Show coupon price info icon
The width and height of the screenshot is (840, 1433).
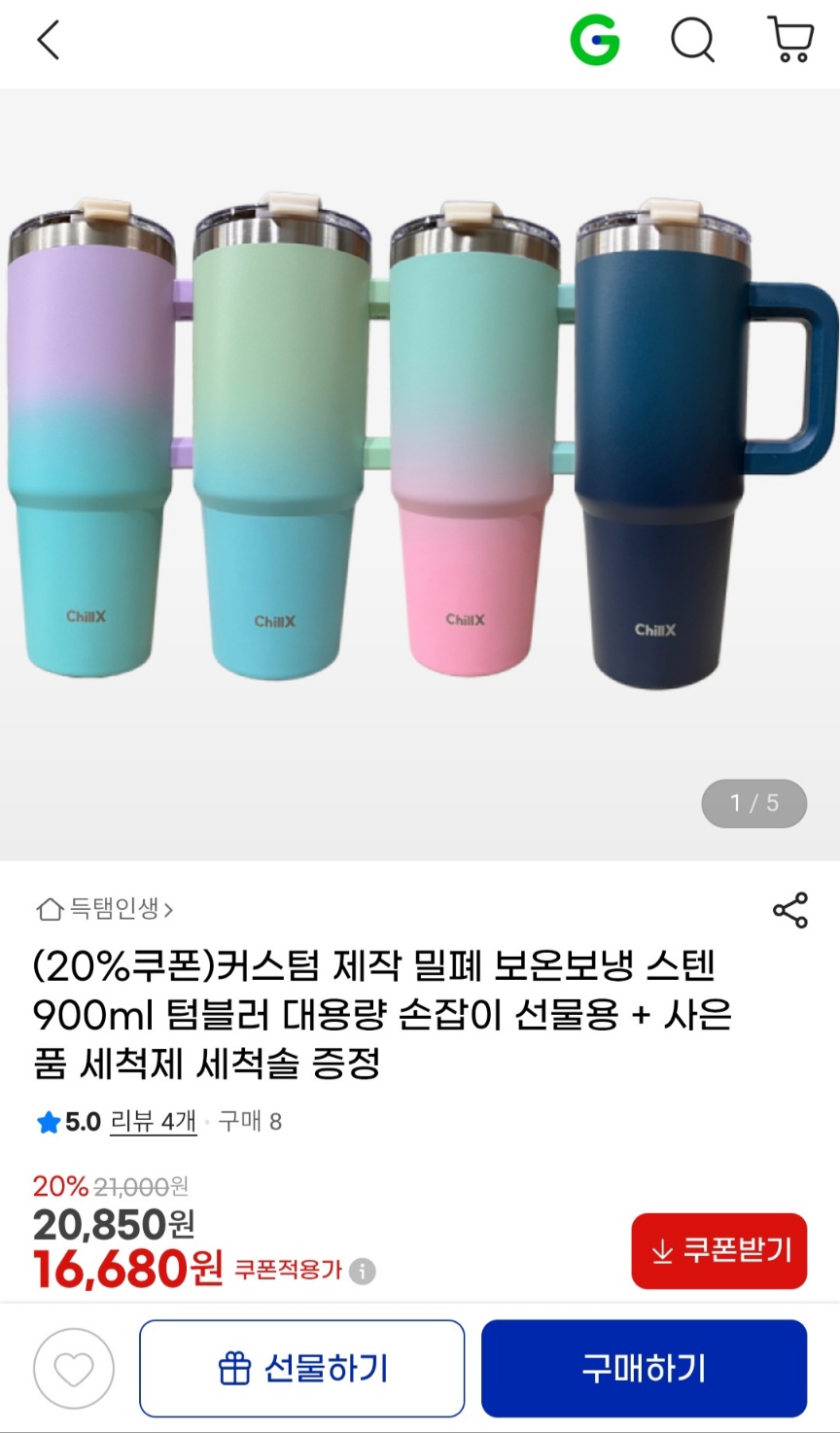(363, 1271)
